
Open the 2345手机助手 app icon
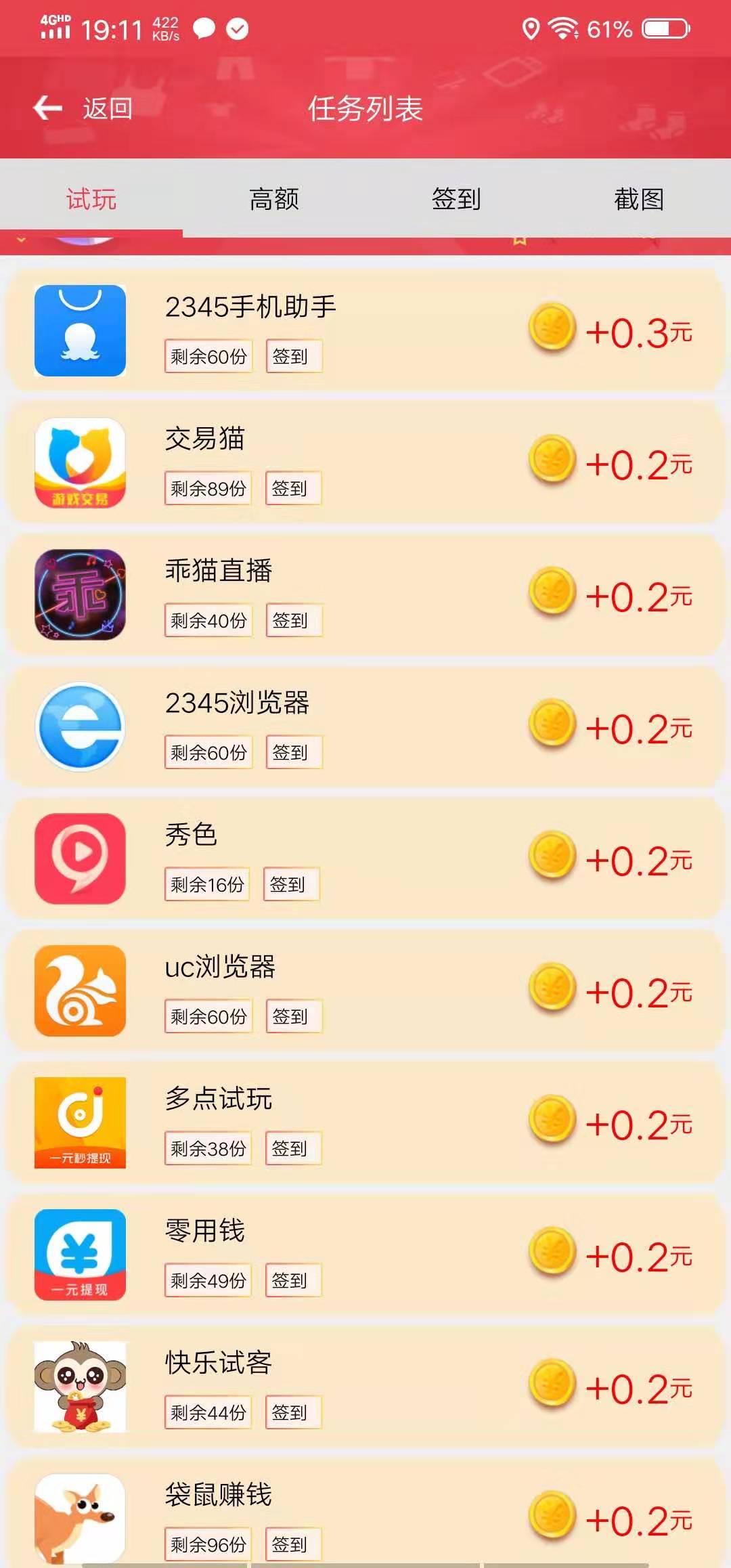coord(79,330)
